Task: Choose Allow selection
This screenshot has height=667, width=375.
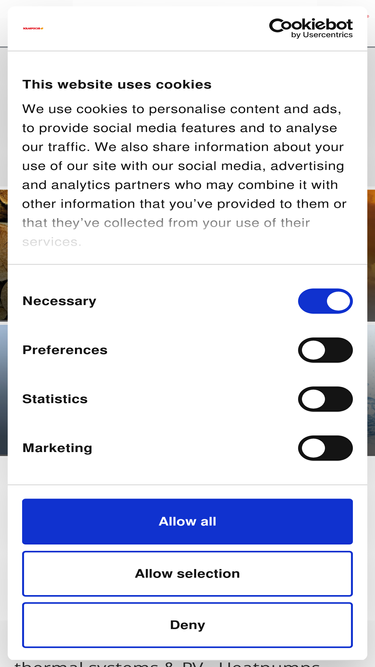Action: (188, 573)
